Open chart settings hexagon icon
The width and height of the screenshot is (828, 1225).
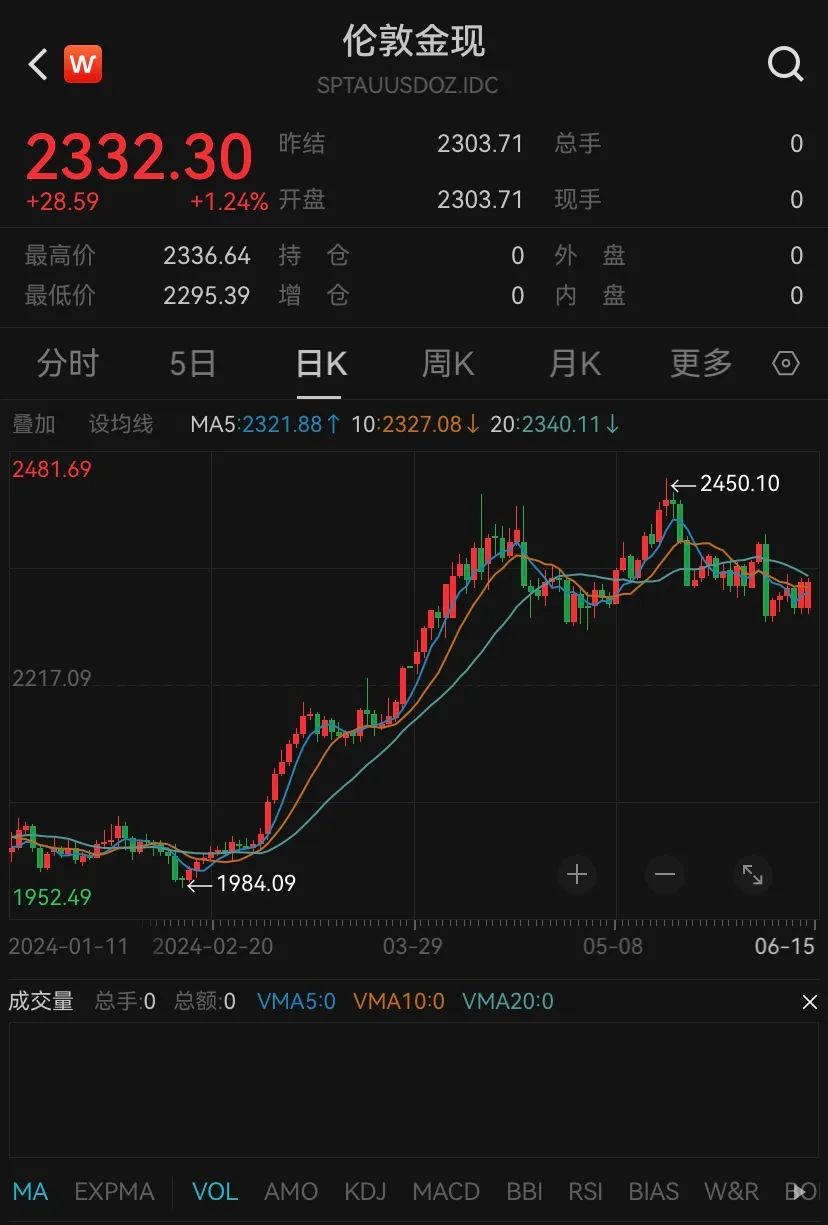tap(787, 364)
